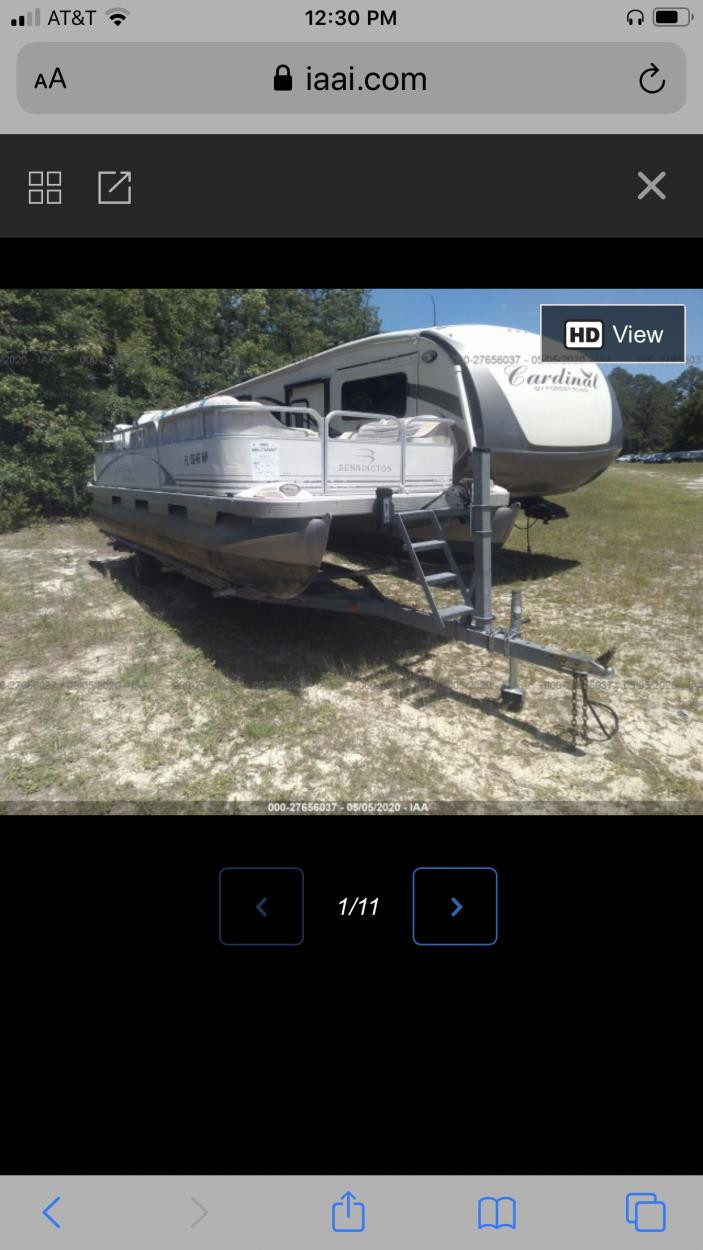Screen dimensions: 703x1250
Task: Go back in Safari
Action: (x=52, y=1213)
